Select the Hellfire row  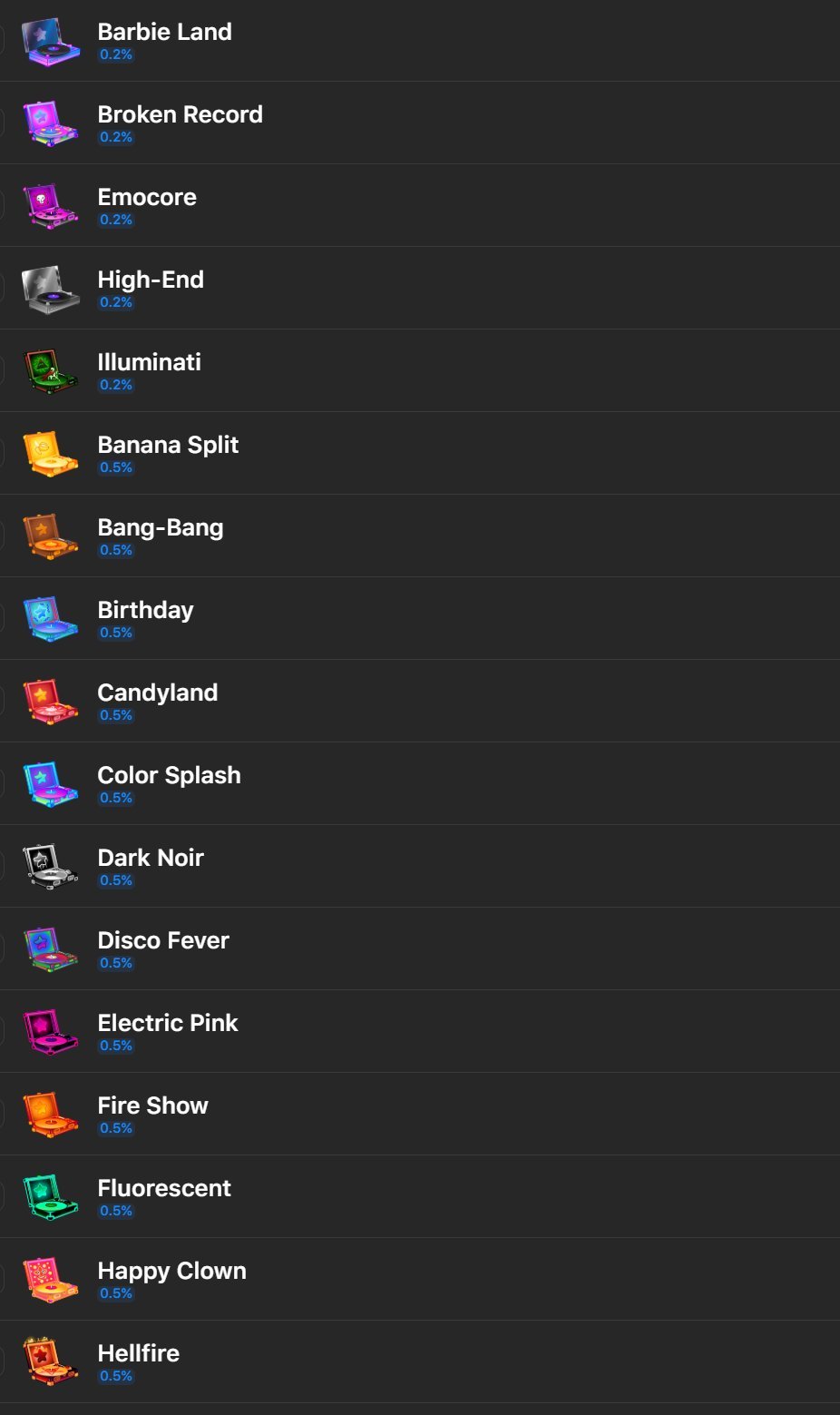coord(420,1362)
